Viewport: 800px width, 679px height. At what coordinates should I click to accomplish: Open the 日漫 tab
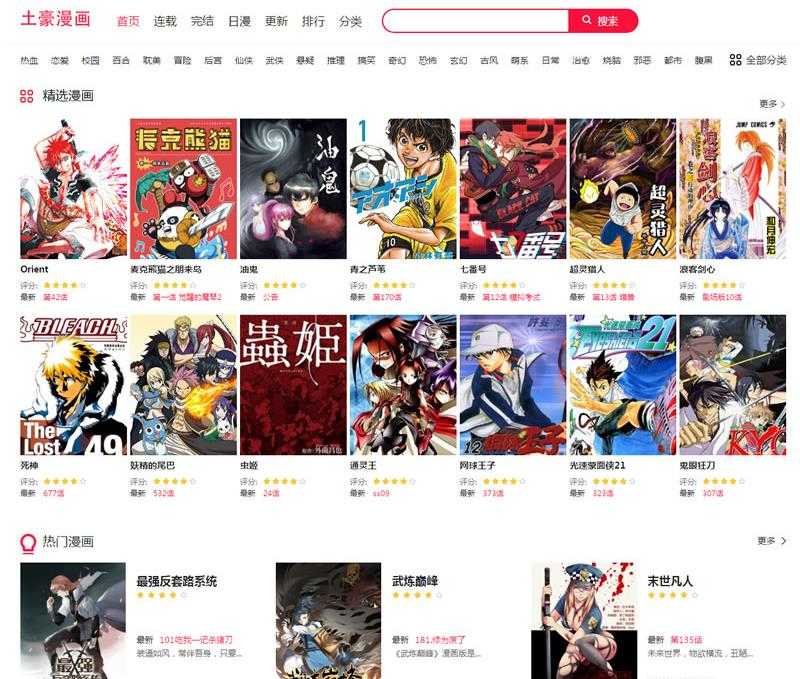click(x=239, y=21)
